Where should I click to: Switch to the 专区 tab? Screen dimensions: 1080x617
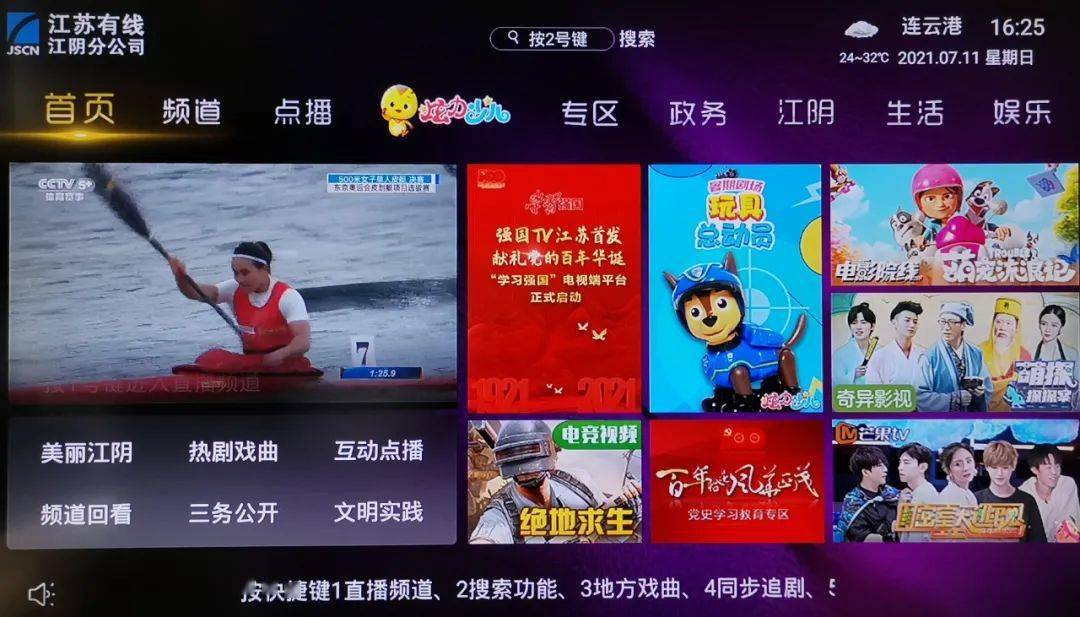point(589,112)
